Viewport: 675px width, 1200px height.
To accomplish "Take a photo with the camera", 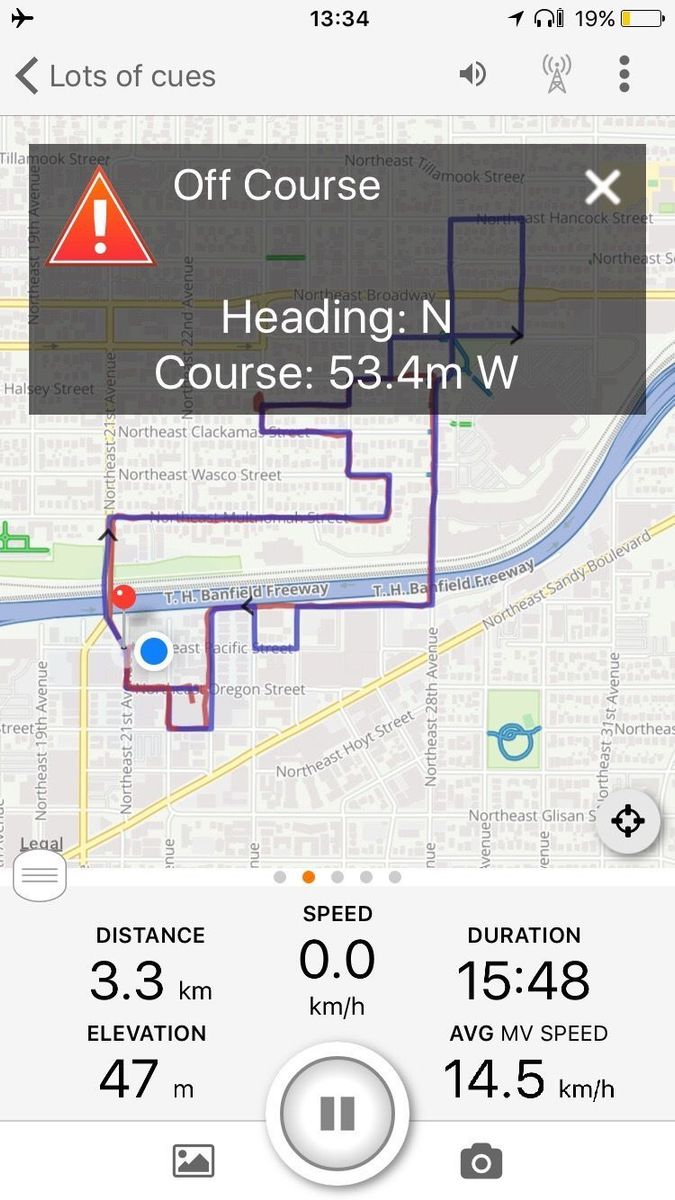I will (481, 1161).
